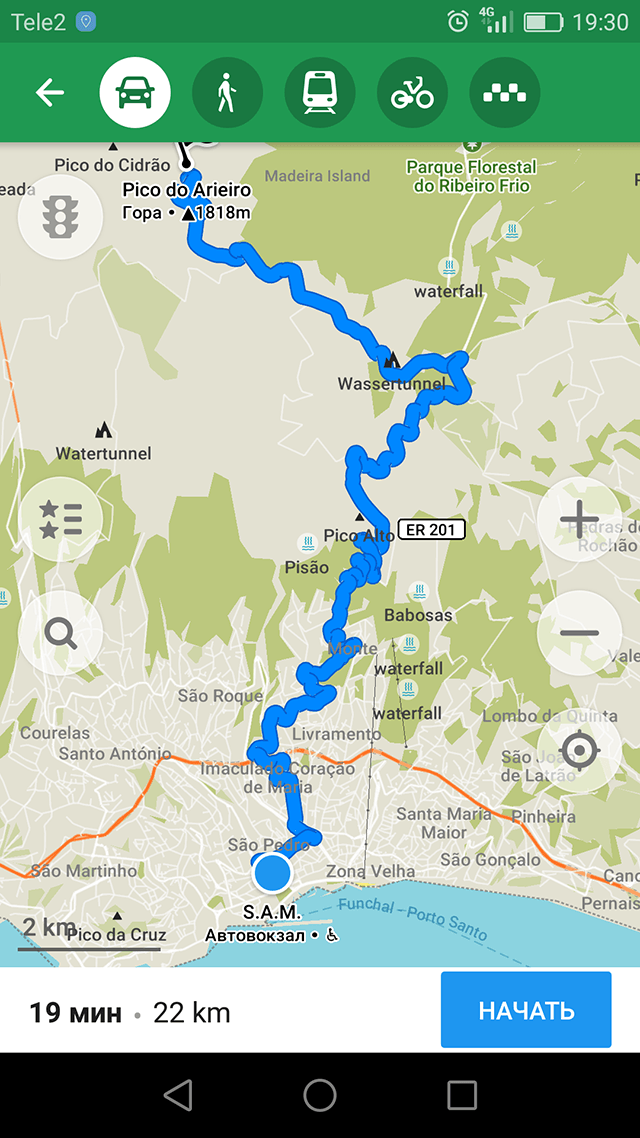The height and width of the screenshot is (1138, 640).
Task: Tap НАЧАТЬ to start navigation
Action: tap(526, 1010)
